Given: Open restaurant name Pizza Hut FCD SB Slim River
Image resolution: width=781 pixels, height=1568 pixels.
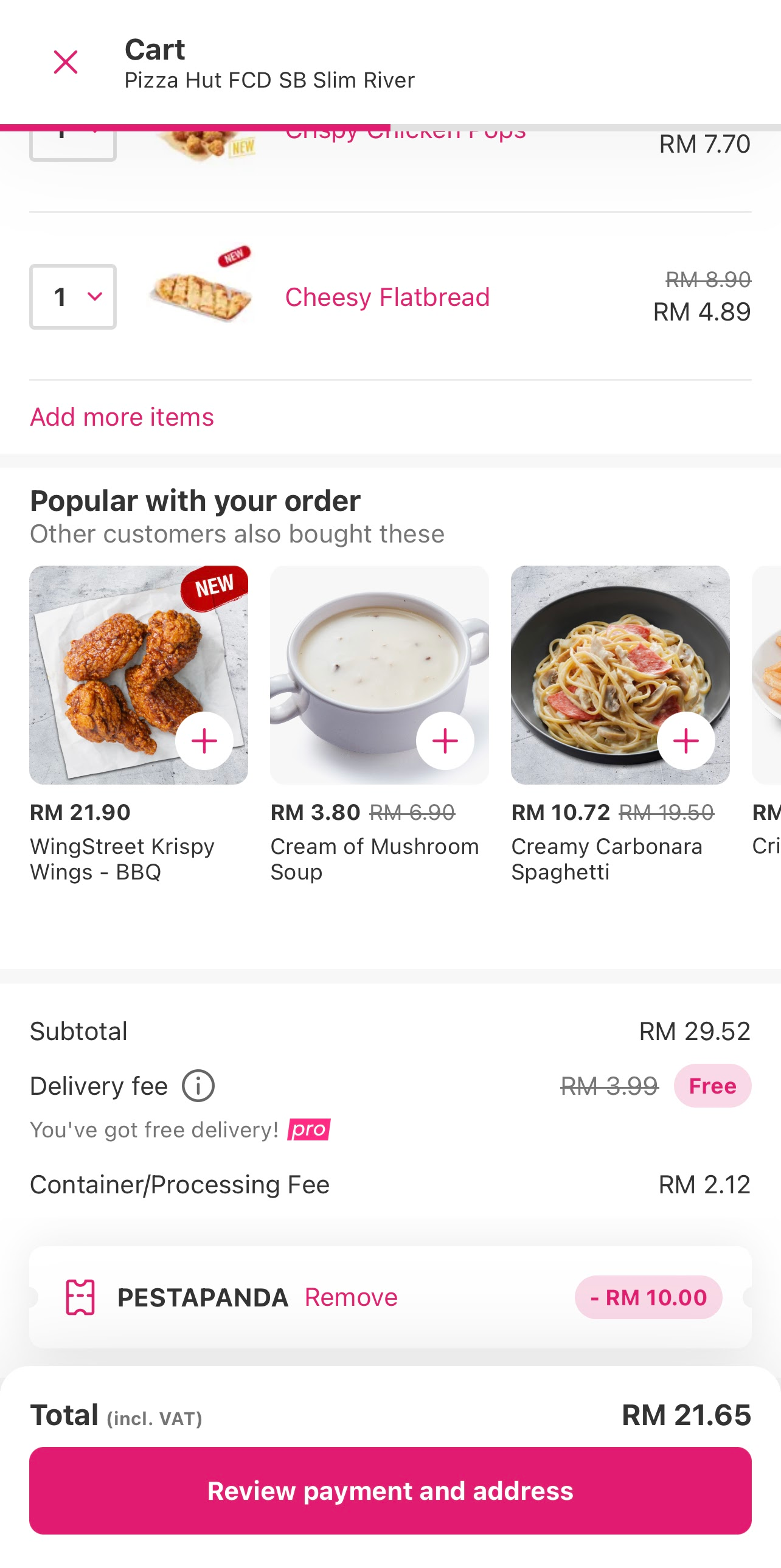Looking at the screenshot, I should (x=269, y=80).
